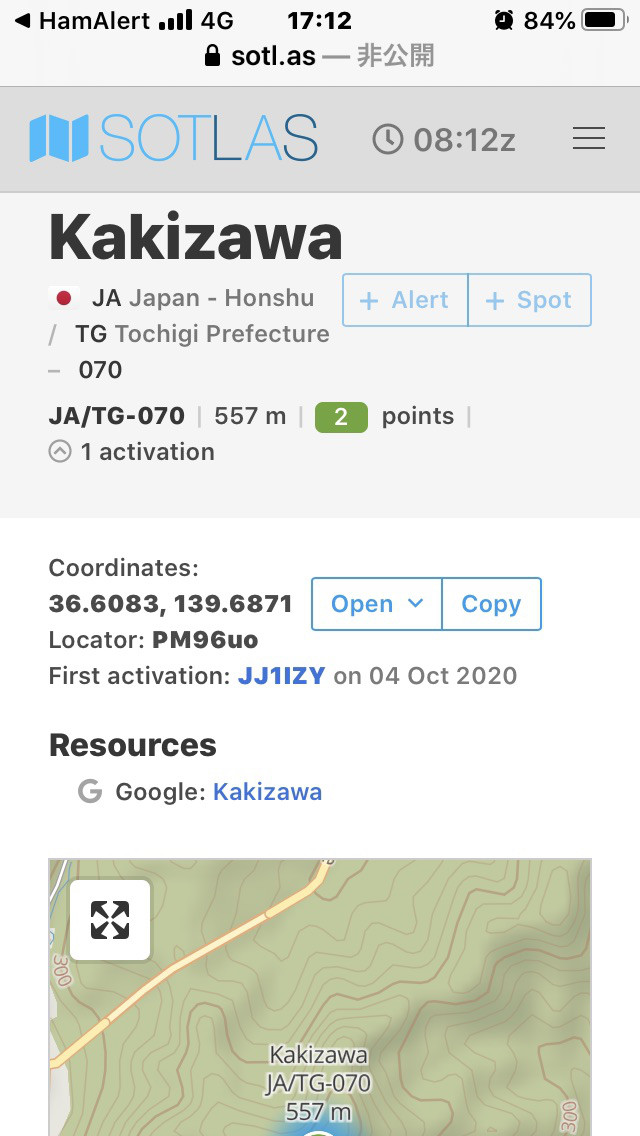
Task: Open activator JJ1IZY's profile
Action: pyautogui.click(x=281, y=675)
